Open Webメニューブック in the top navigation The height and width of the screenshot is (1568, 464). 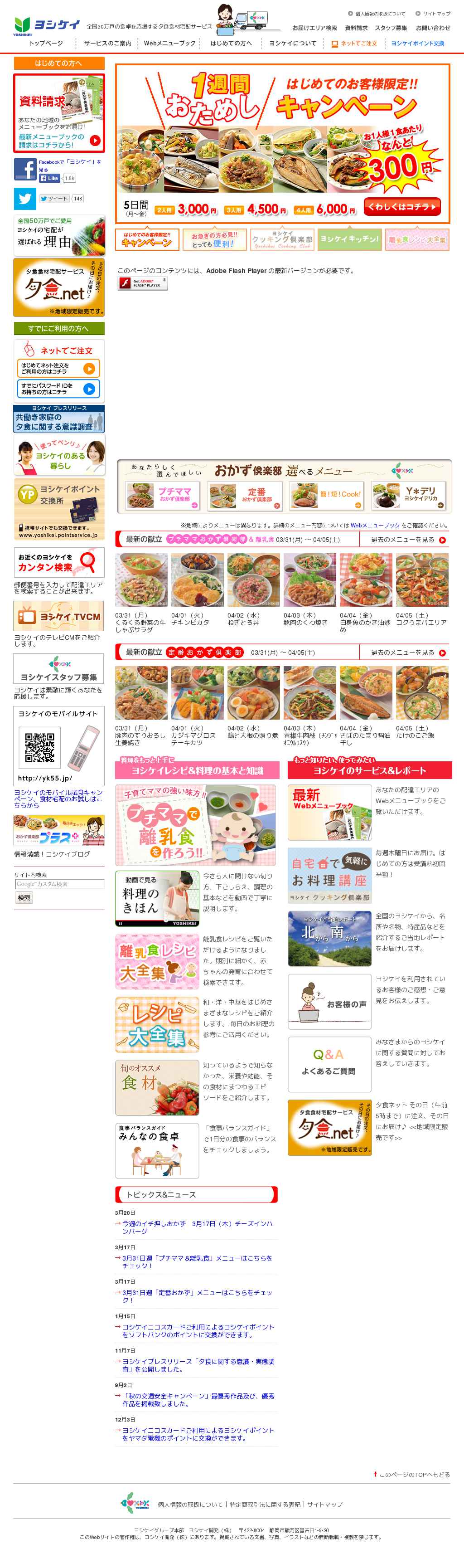[x=169, y=43]
